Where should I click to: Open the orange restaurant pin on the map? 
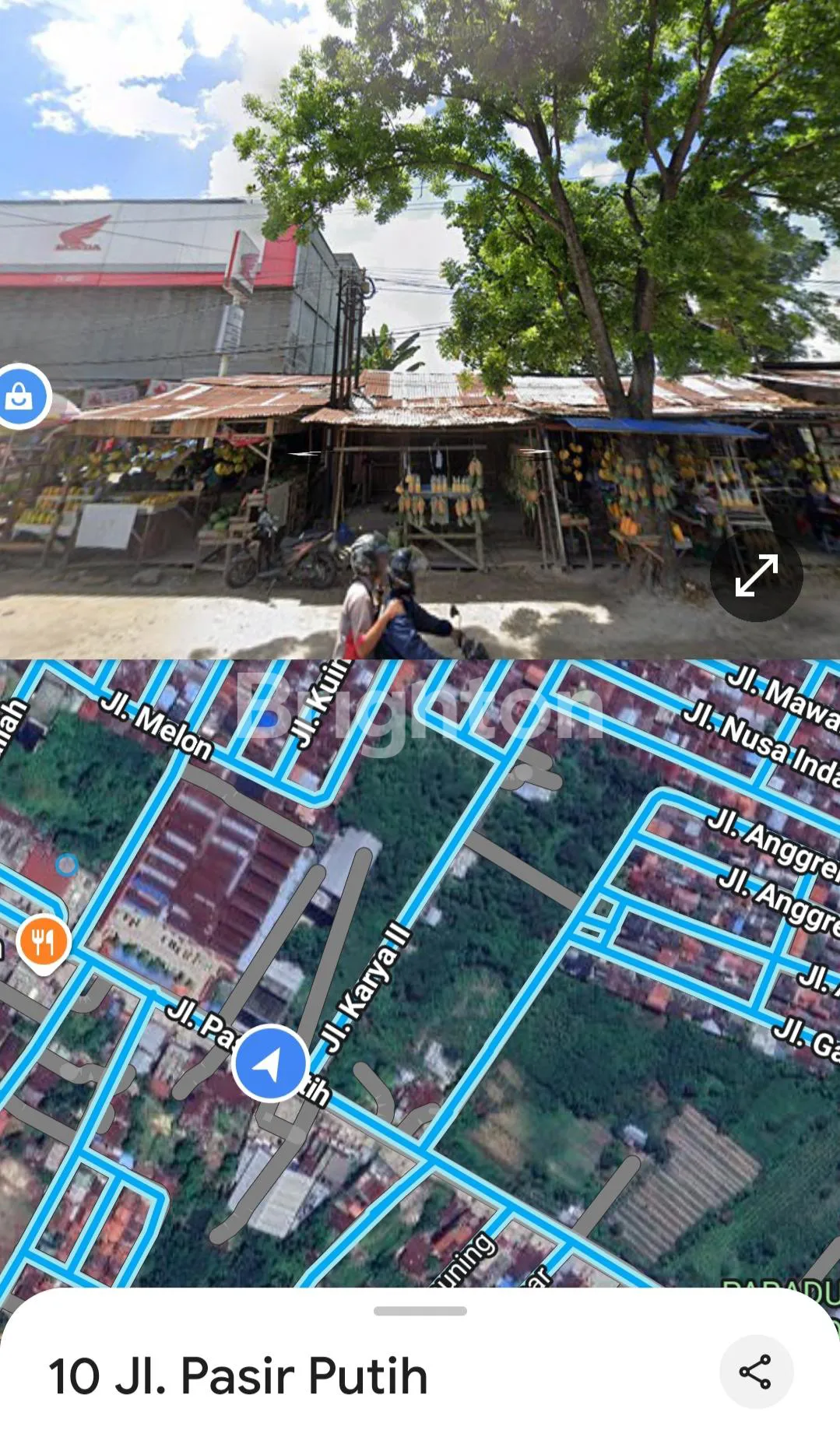[44, 942]
